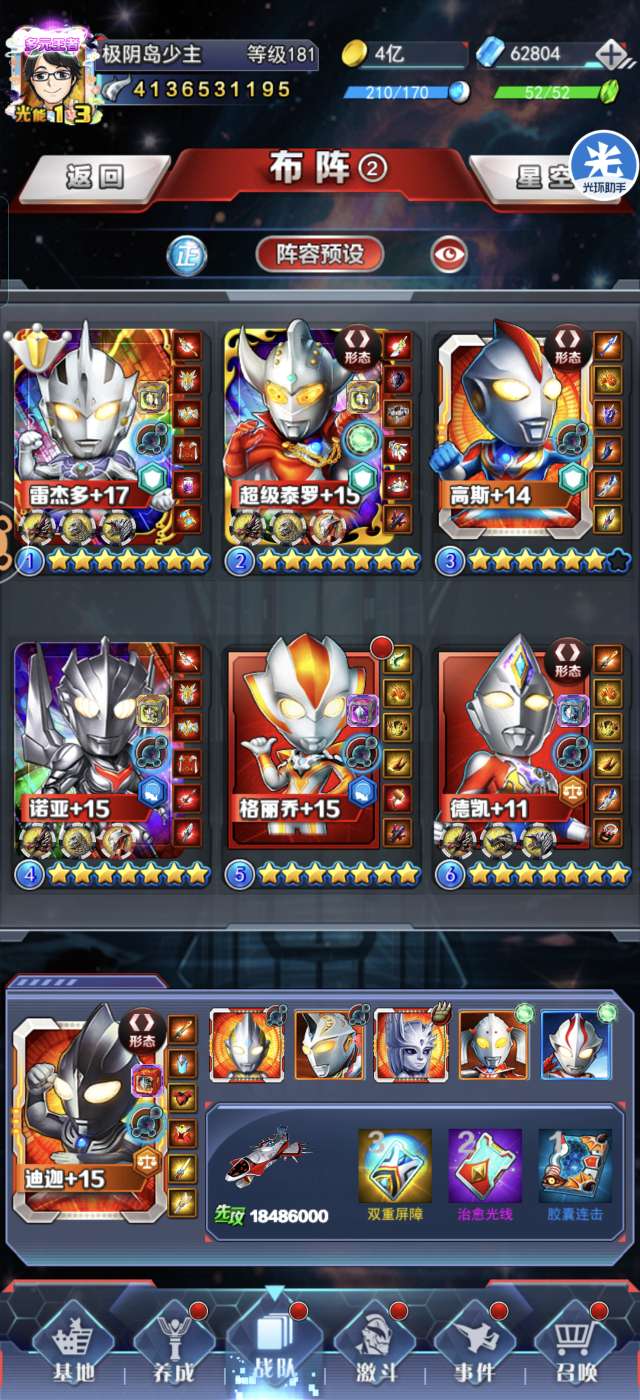640x1400 pixels.
Task: Open the 阵容预设 lineup preset
Action: pos(320,254)
